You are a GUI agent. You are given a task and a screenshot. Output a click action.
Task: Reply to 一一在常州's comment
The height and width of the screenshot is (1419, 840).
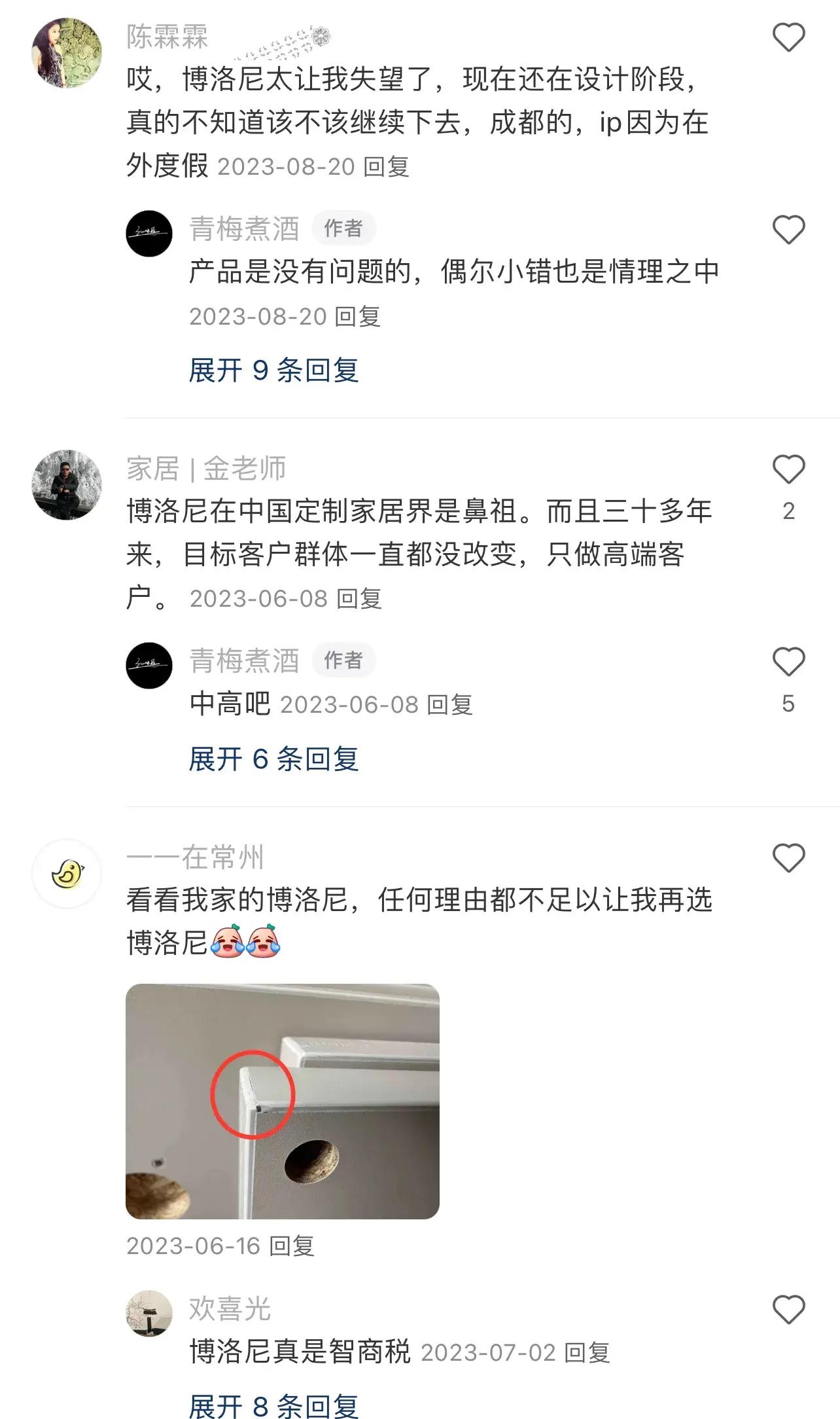coord(292,1246)
